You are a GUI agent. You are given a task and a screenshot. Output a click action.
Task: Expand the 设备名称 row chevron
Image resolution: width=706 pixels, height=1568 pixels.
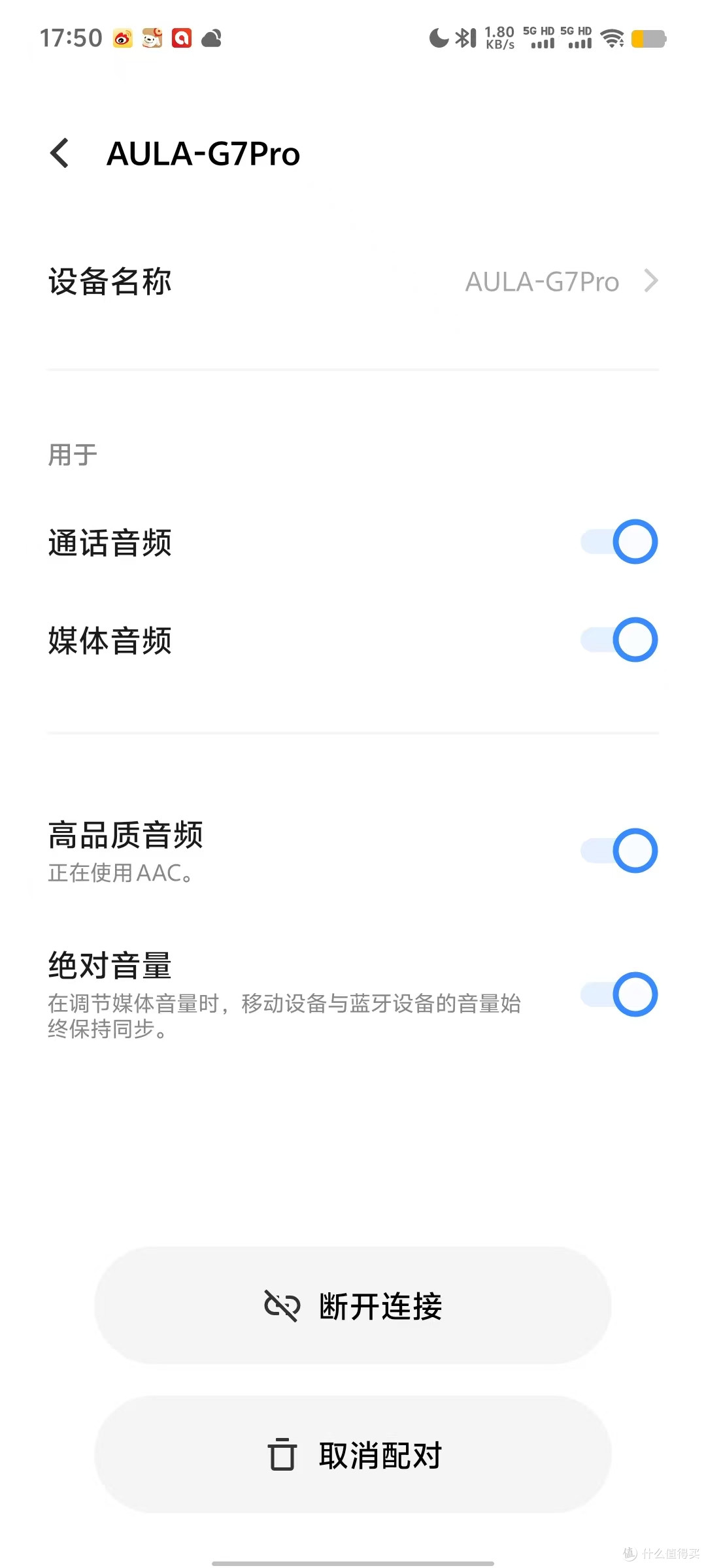pyautogui.click(x=651, y=281)
